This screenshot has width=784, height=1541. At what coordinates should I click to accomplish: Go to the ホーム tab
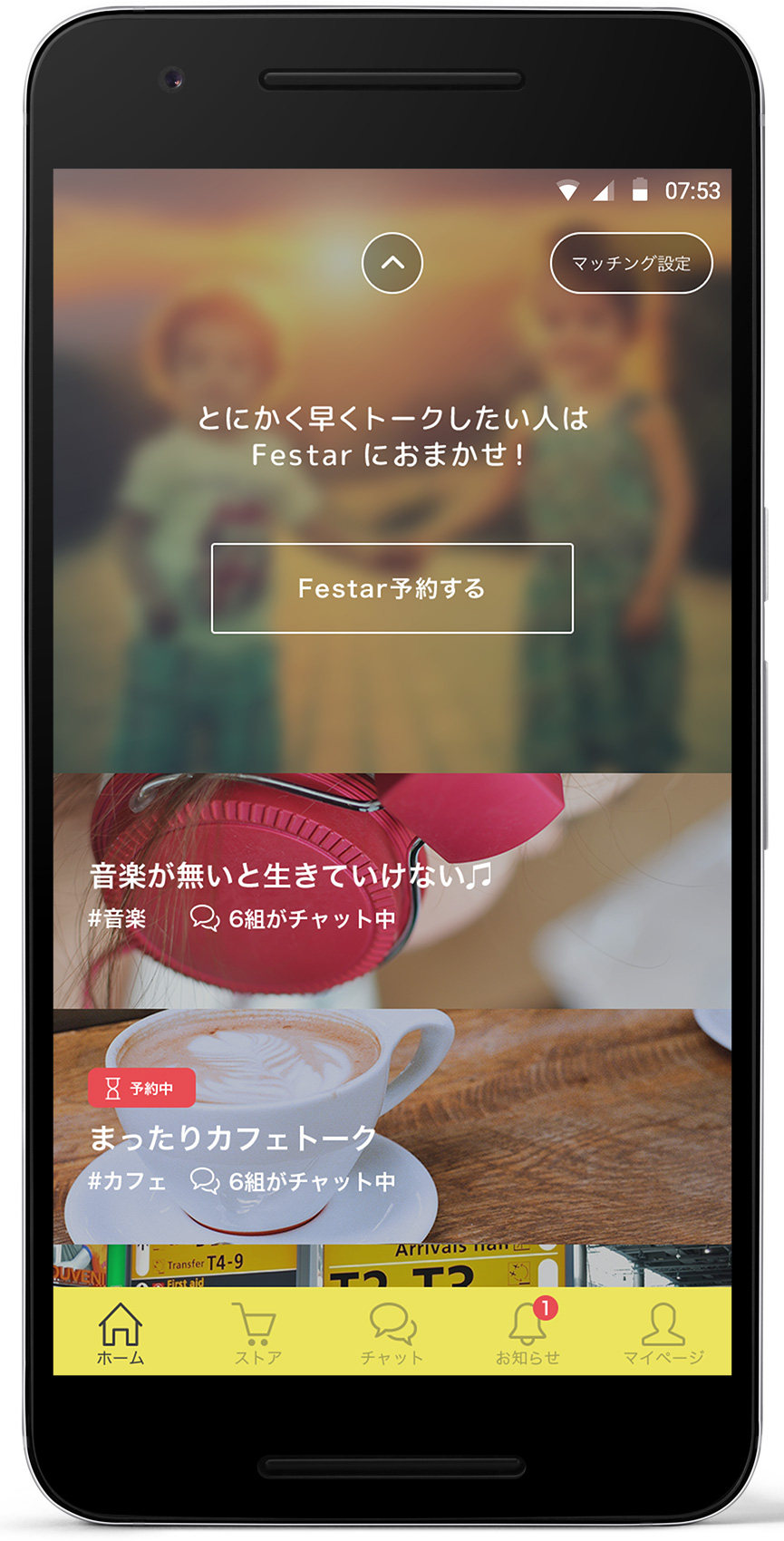(121, 1333)
